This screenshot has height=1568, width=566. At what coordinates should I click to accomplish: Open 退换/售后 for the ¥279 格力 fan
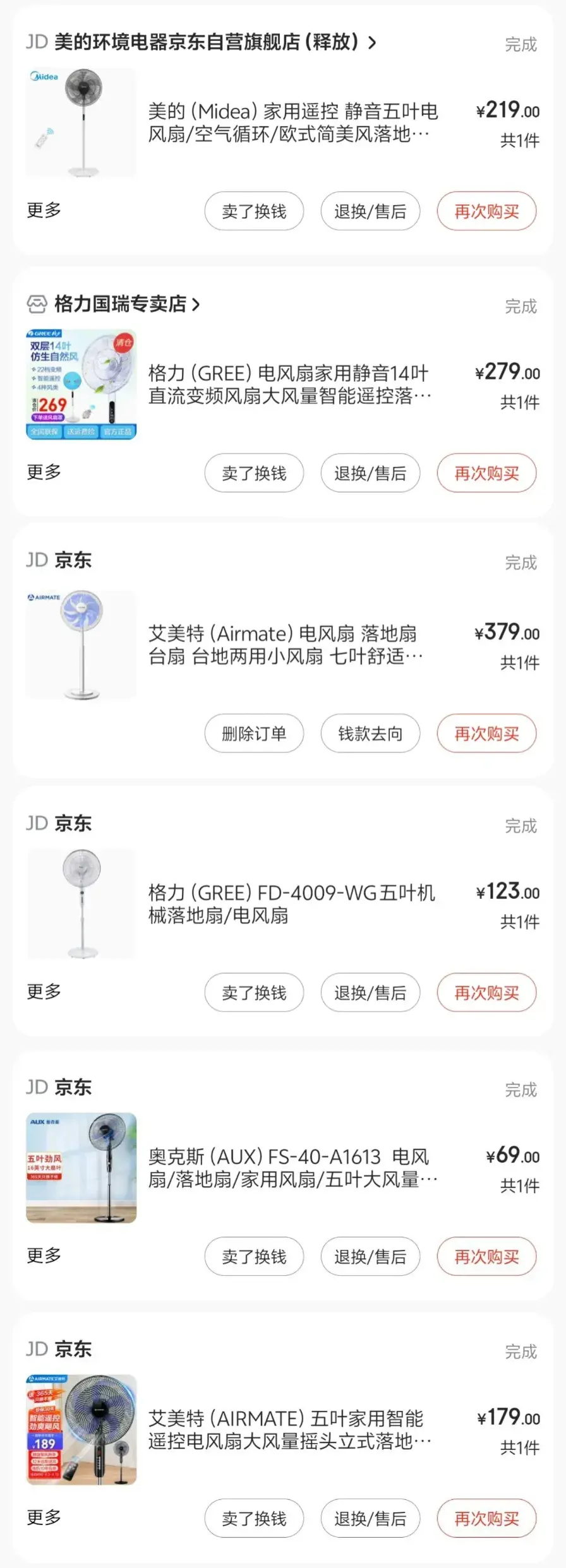pyautogui.click(x=370, y=473)
